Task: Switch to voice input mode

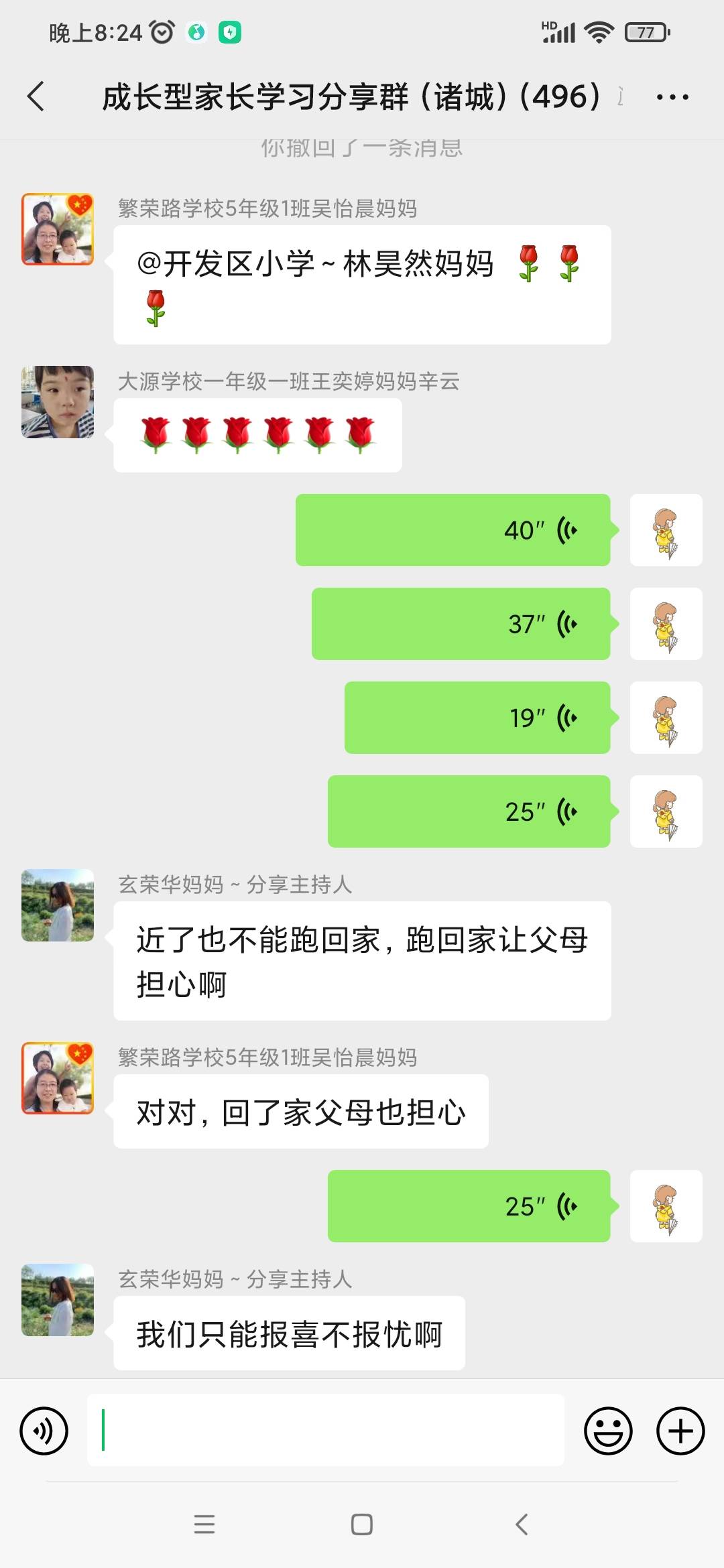Action: [44, 1431]
